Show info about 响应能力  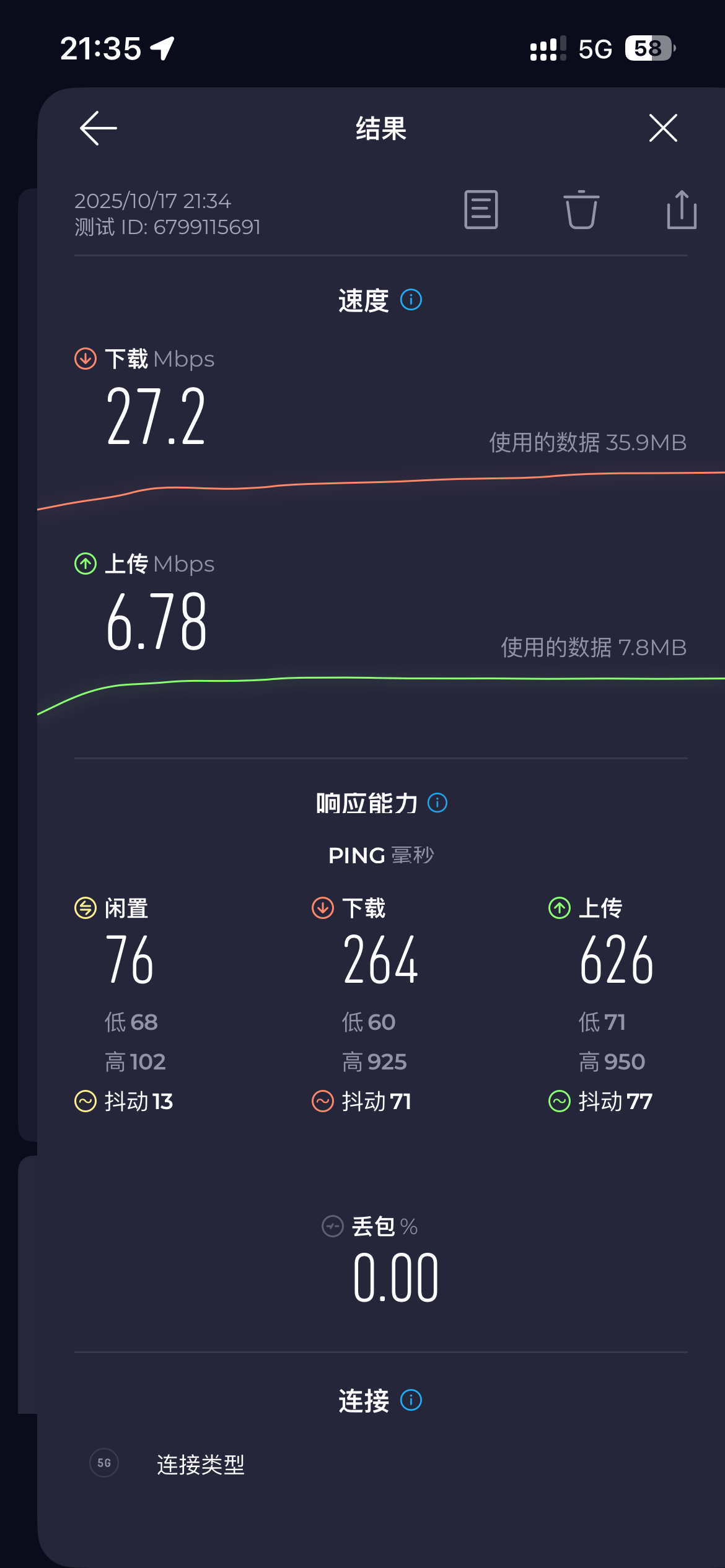pyautogui.click(x=437, y=803)
